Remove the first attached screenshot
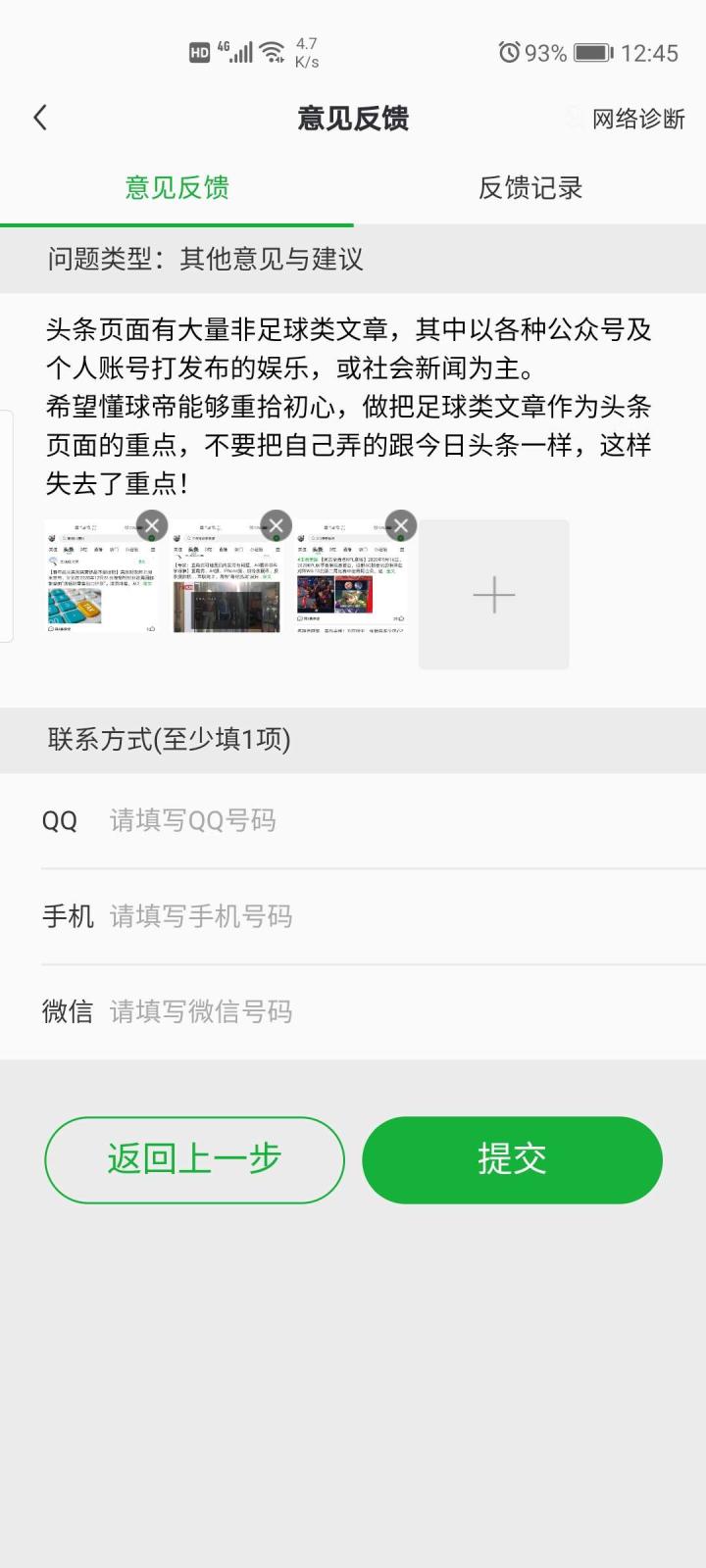Screen dimensions: 706x1568 click(151, 526)
